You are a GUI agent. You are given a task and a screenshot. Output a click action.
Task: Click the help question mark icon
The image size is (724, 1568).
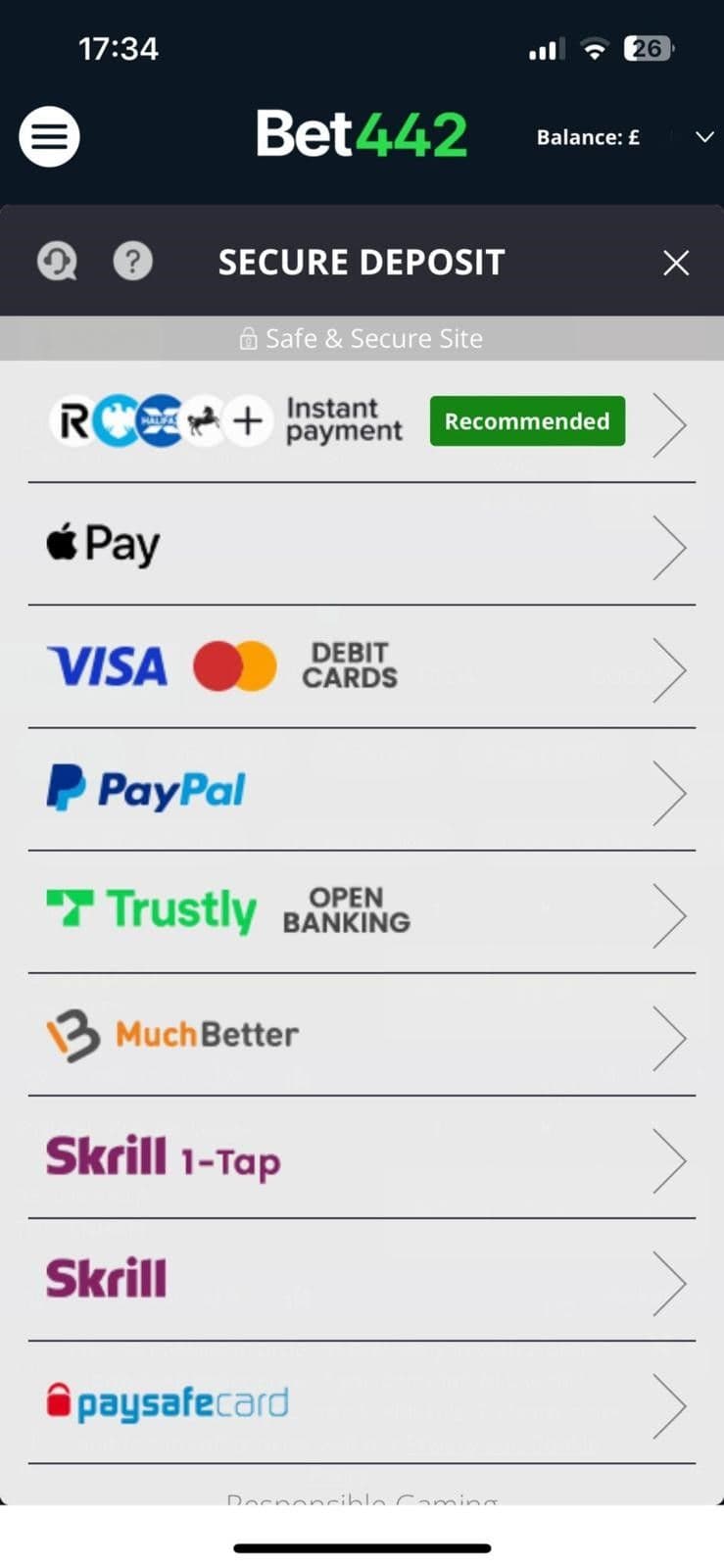pyautogui.click(x=133, y=261)
